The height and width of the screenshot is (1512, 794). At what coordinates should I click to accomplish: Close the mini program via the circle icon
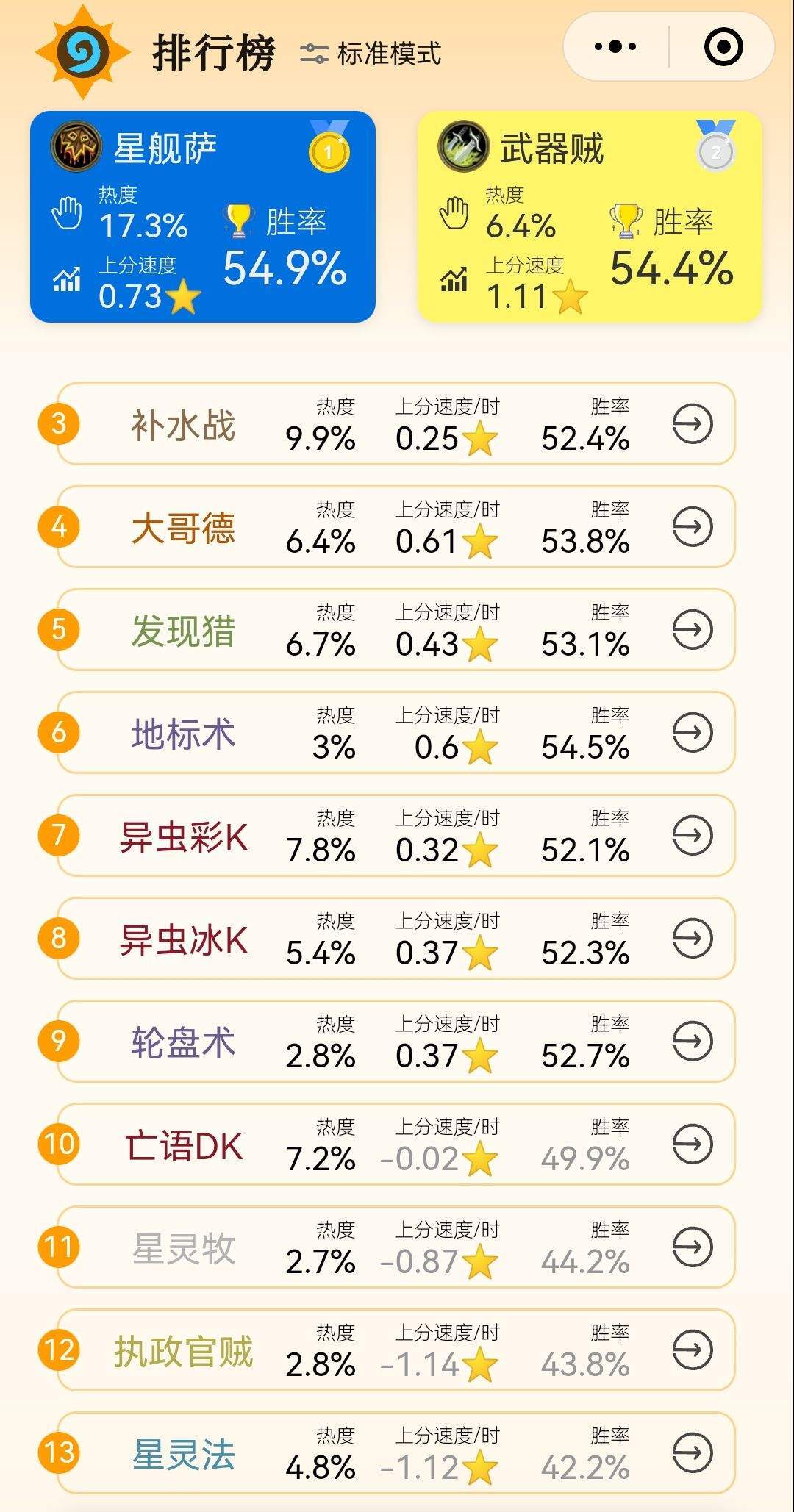tap(723, 47)
